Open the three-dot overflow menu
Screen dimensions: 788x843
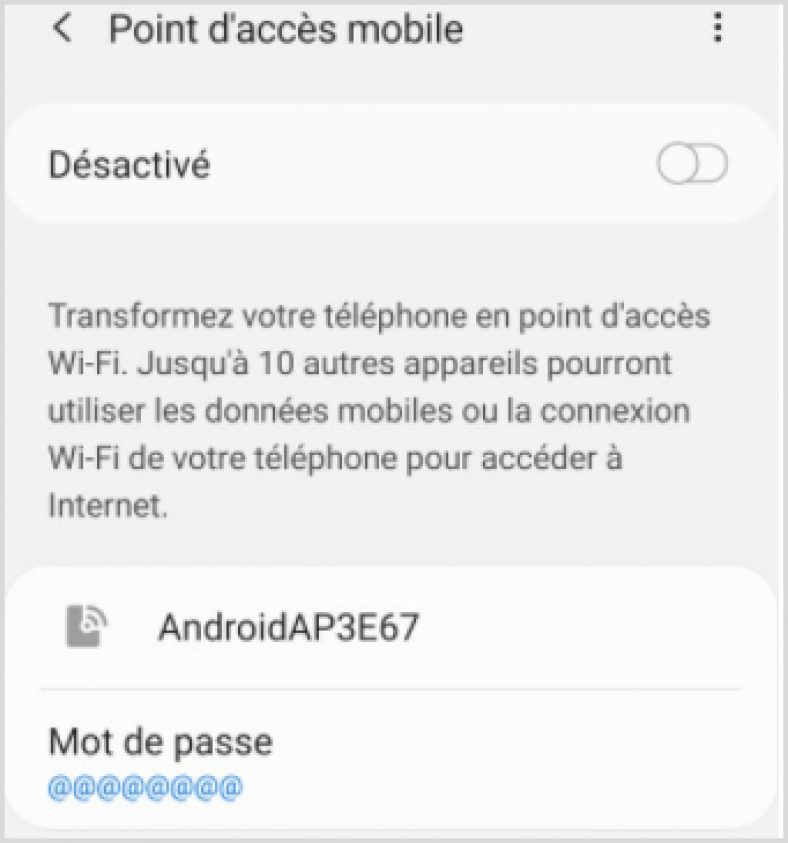[x=717, y=29]
